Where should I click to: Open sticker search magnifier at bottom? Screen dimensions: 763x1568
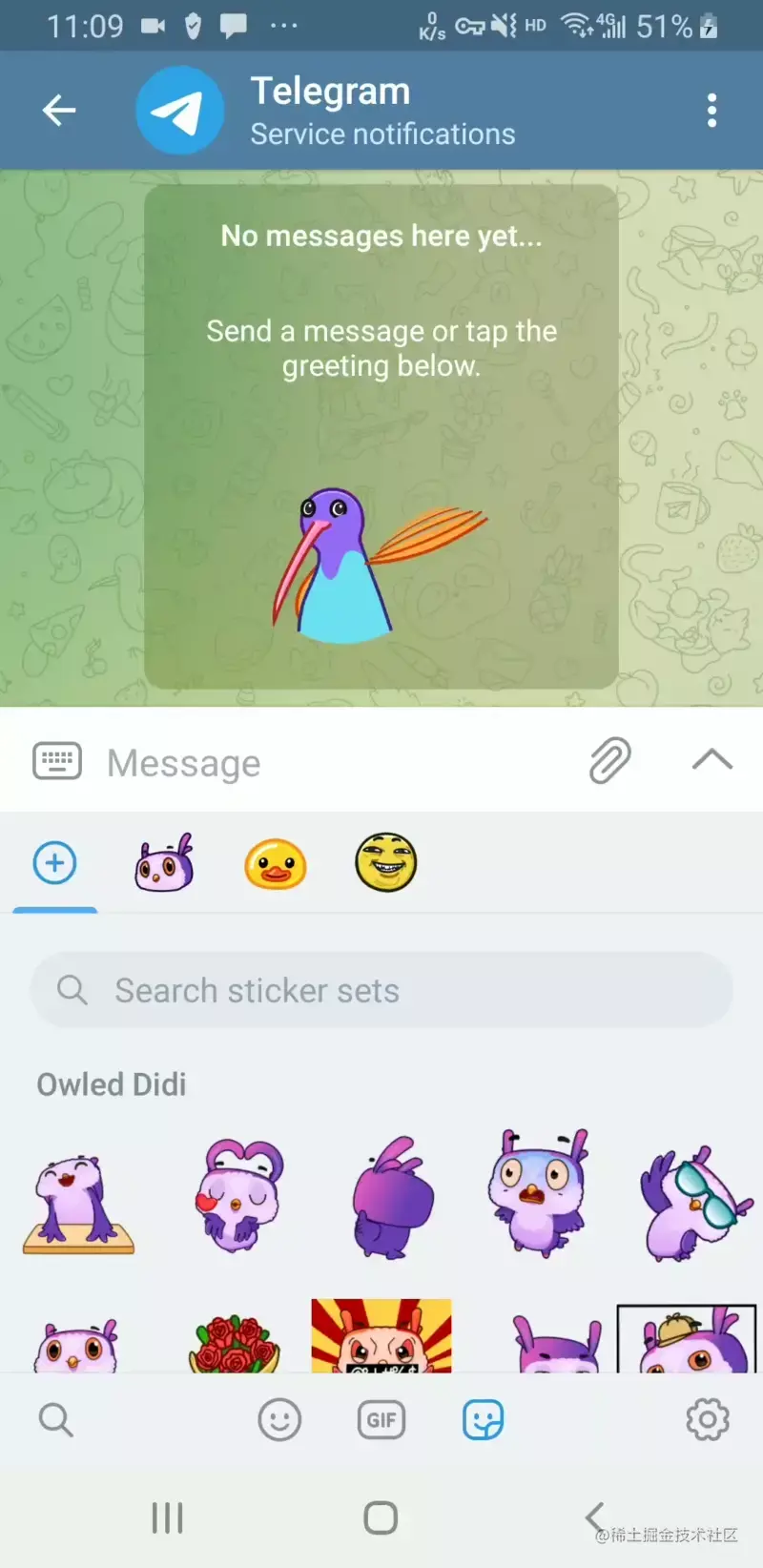[55, 1420]
